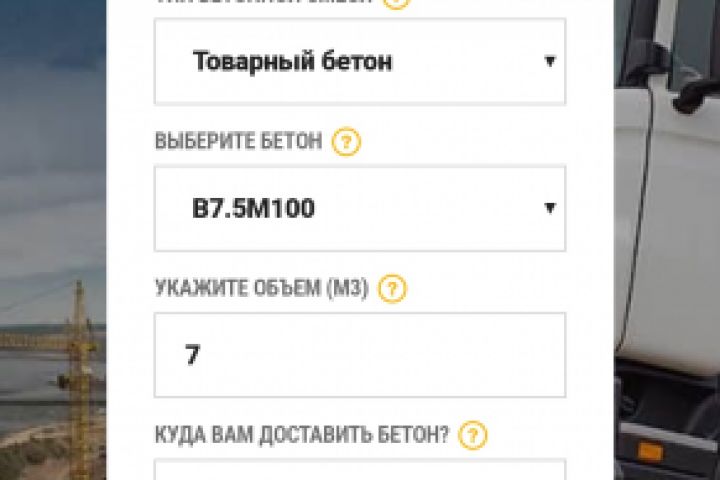Tap the volume field showing 7
720x480 pixels.
(360, 355)
